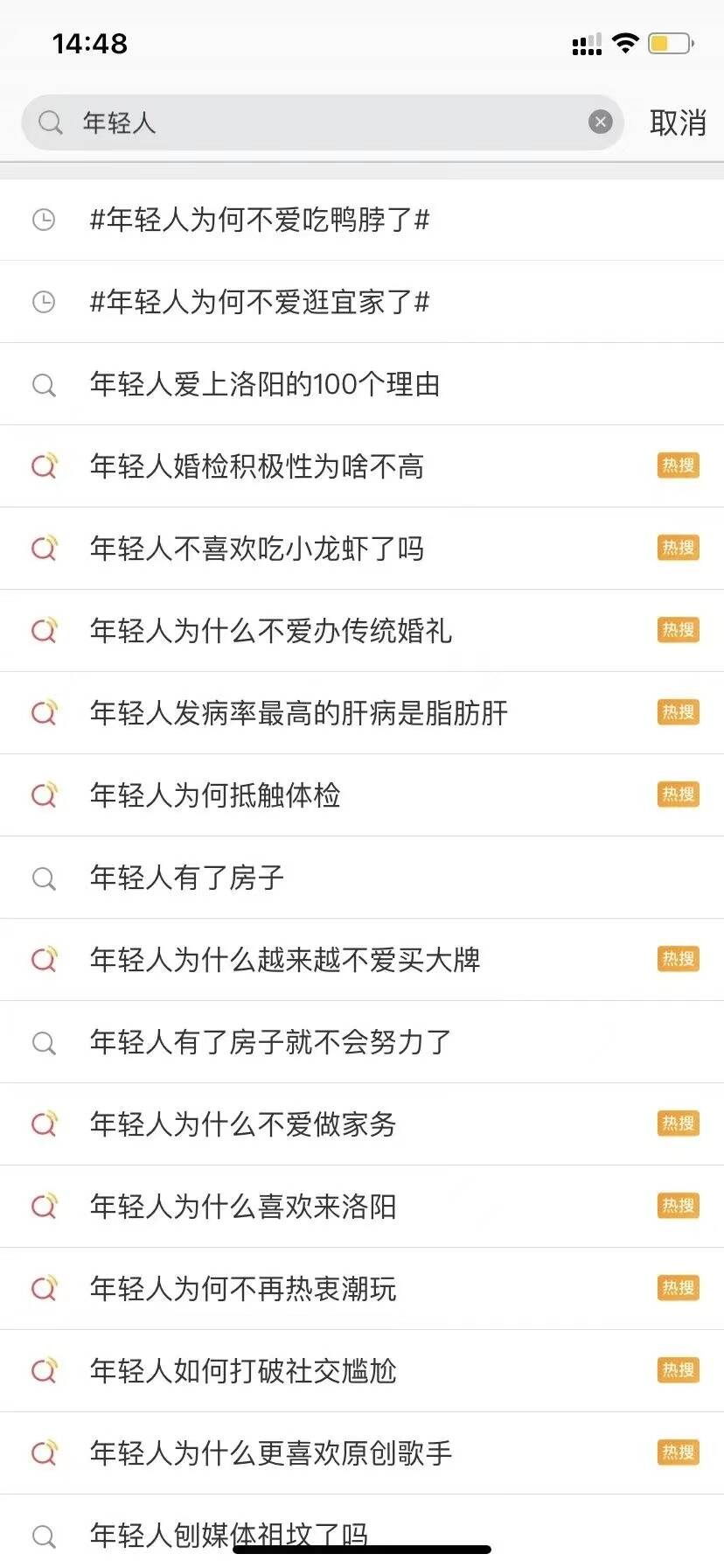
Task: Select 年轻人如何打破社交尴尬
Action: [x=243, y=1371]
